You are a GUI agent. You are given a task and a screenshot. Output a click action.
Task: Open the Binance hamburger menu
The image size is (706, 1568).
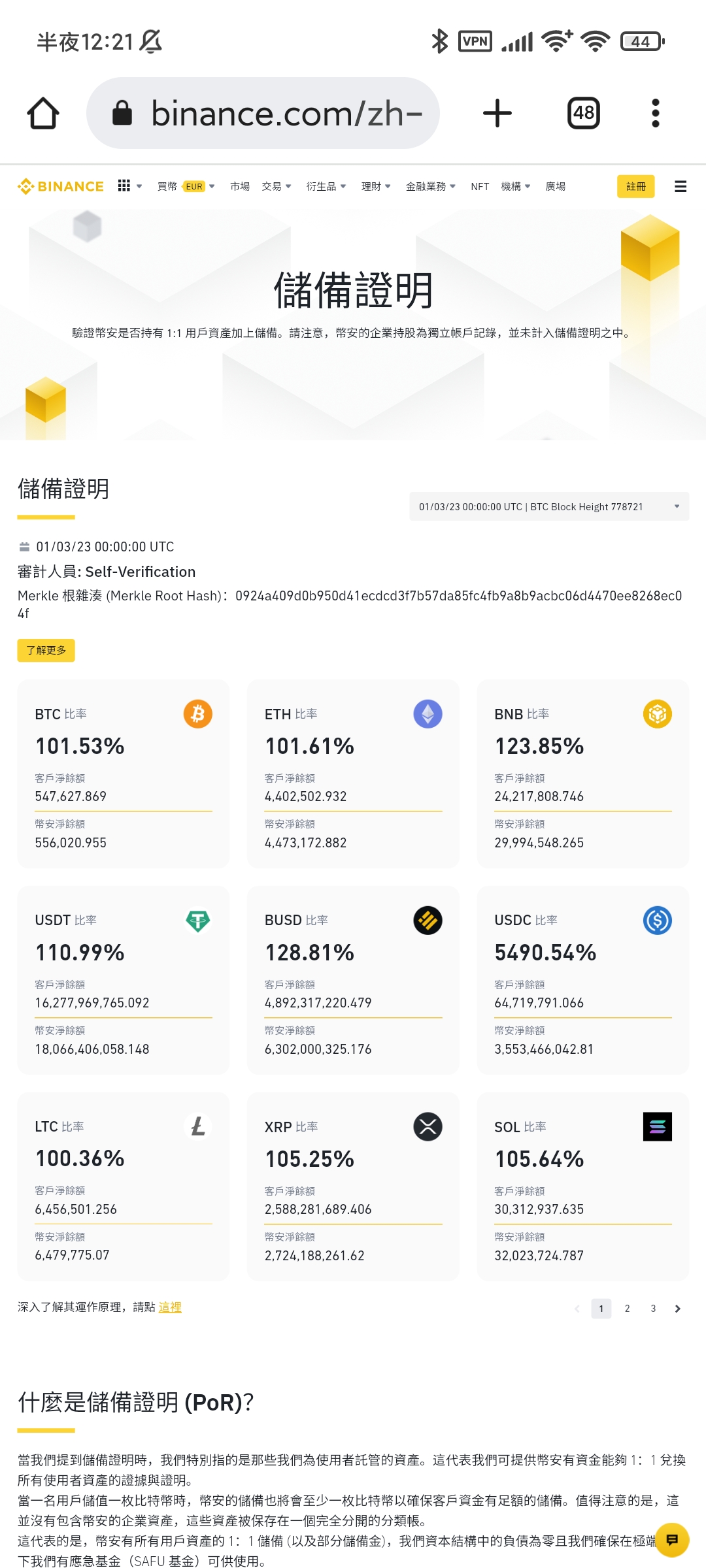pyautogui.click(x=680, y=186)
